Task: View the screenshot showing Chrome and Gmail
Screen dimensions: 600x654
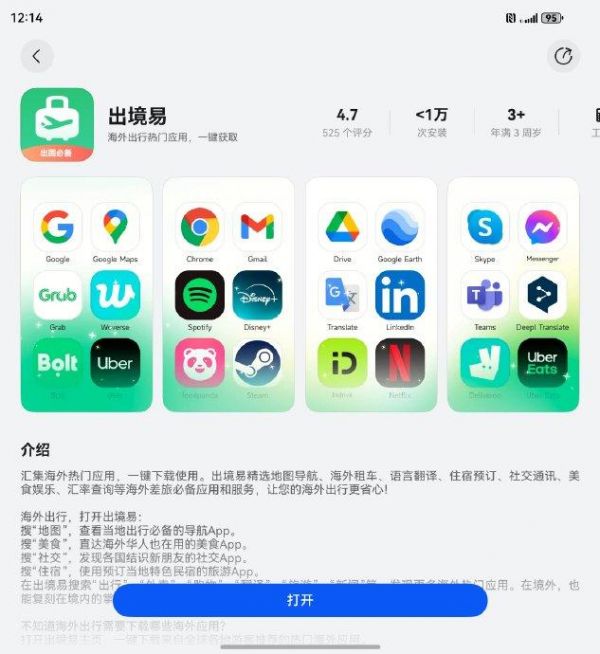Action: [x=228, y=294]
